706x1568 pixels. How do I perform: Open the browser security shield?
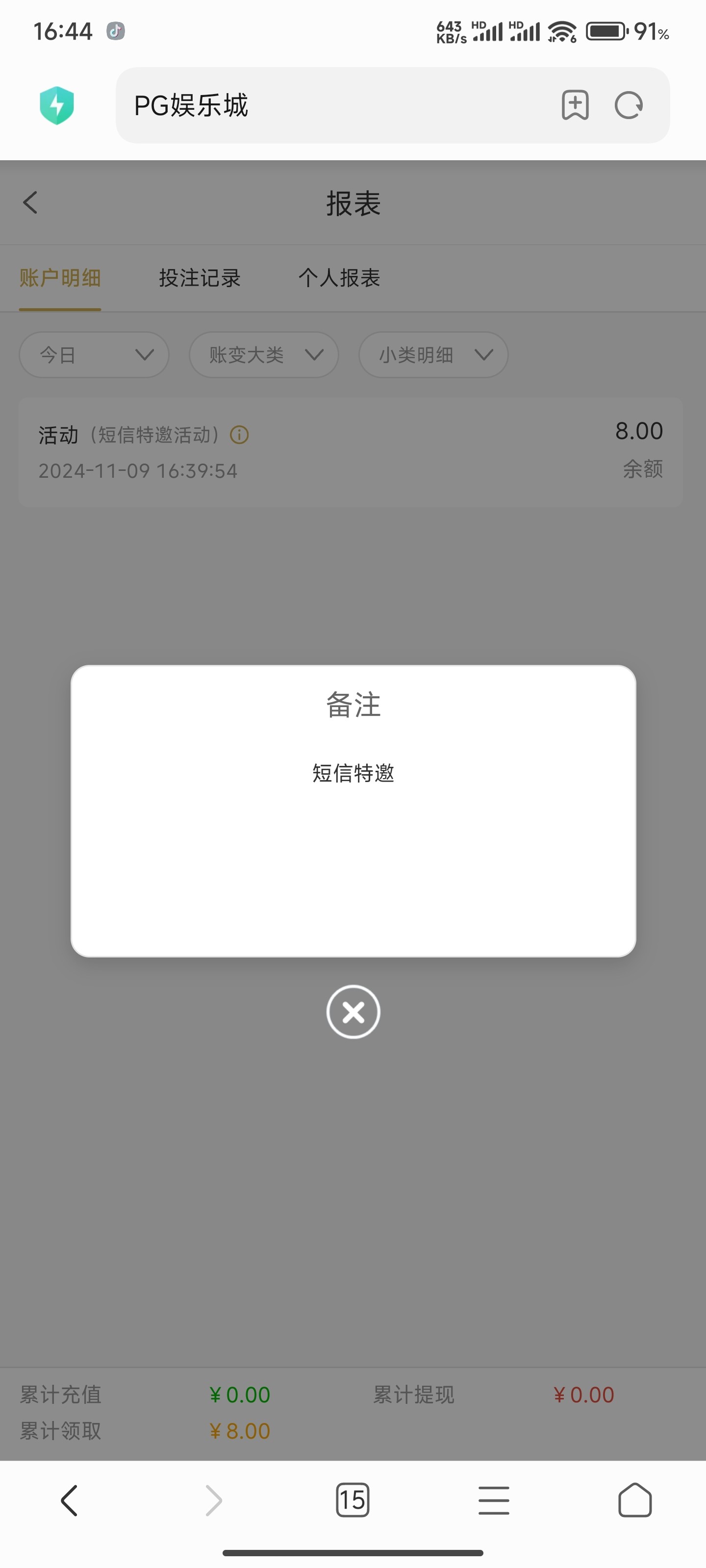(x=57, y=105)
